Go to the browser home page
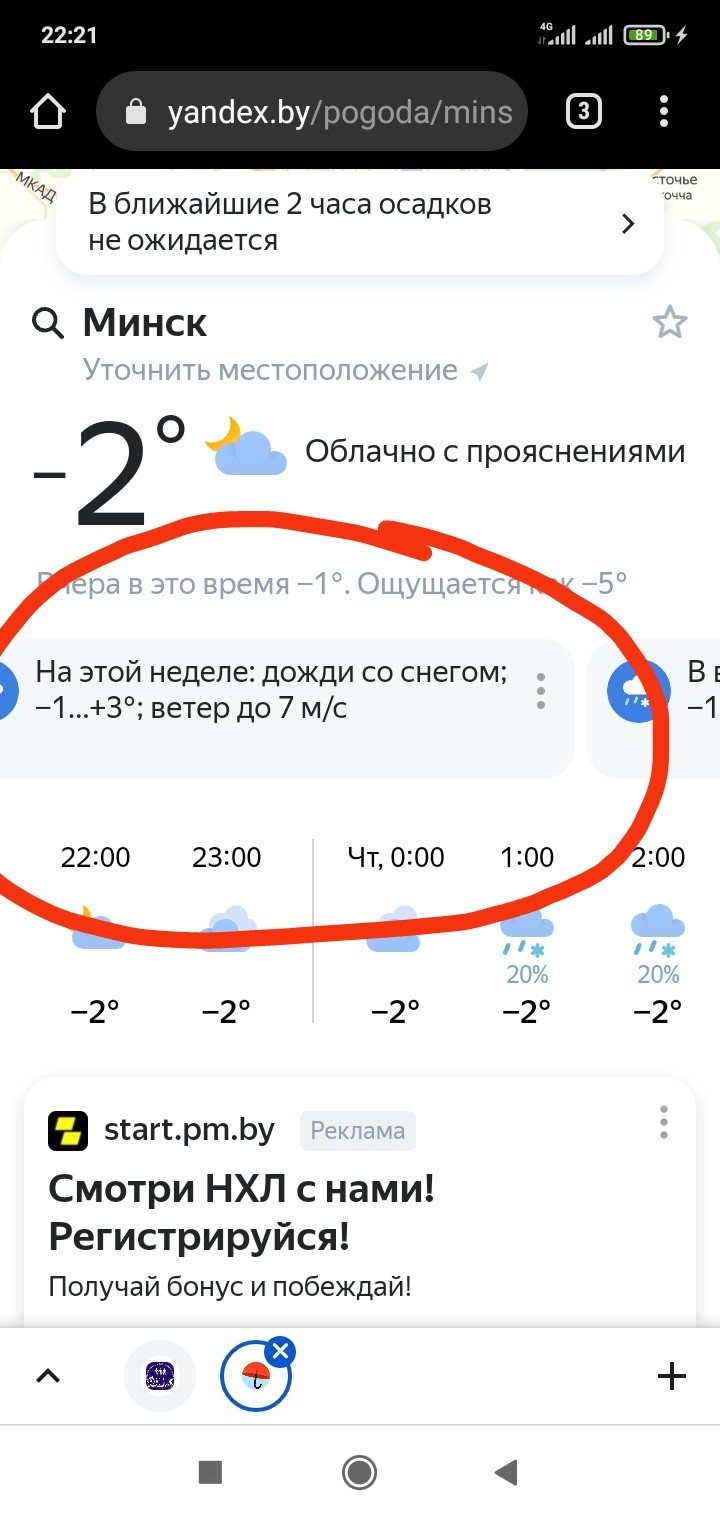 pos(48,112)
